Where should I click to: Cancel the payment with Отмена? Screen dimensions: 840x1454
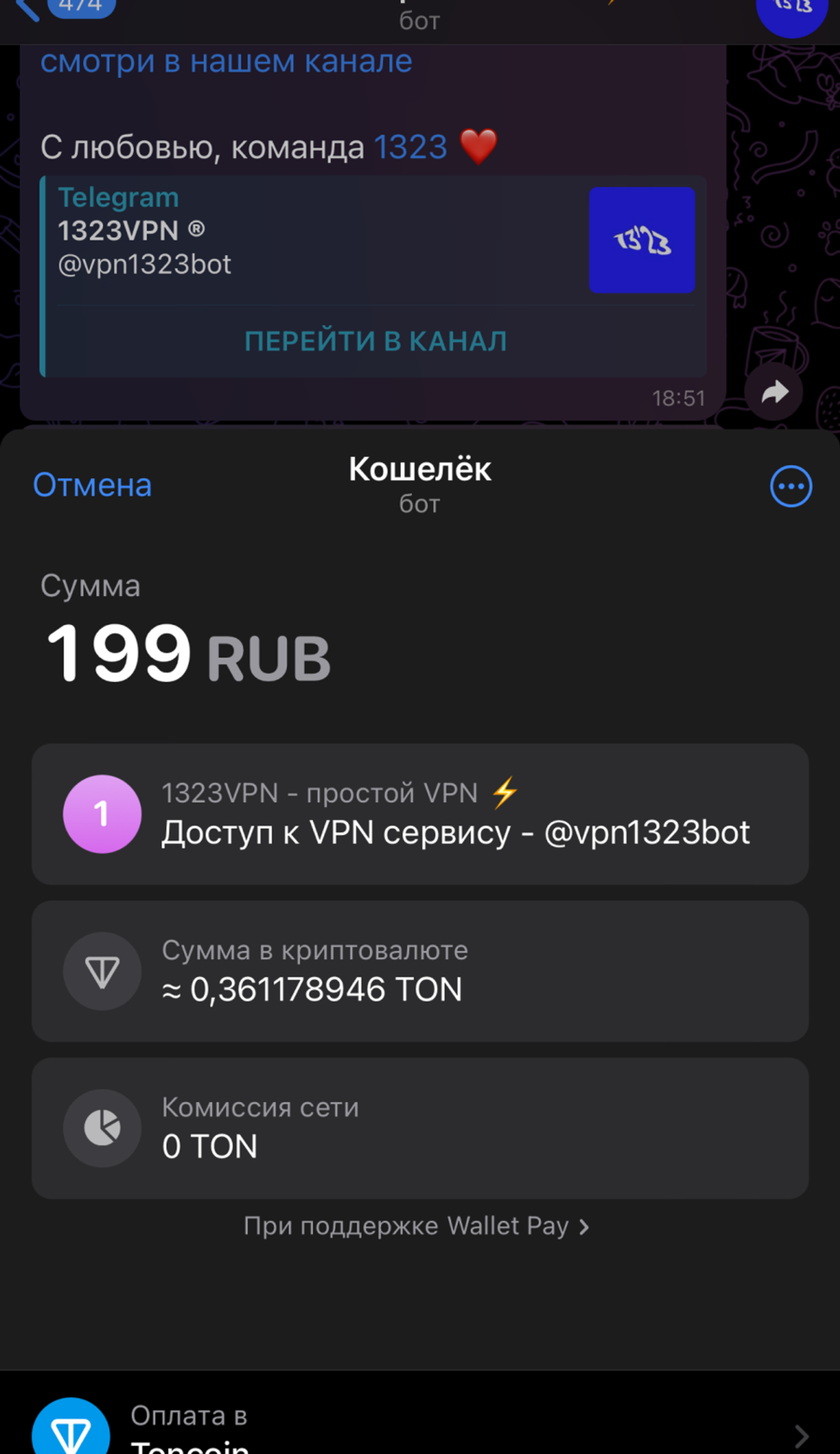(x=92, y=485)
